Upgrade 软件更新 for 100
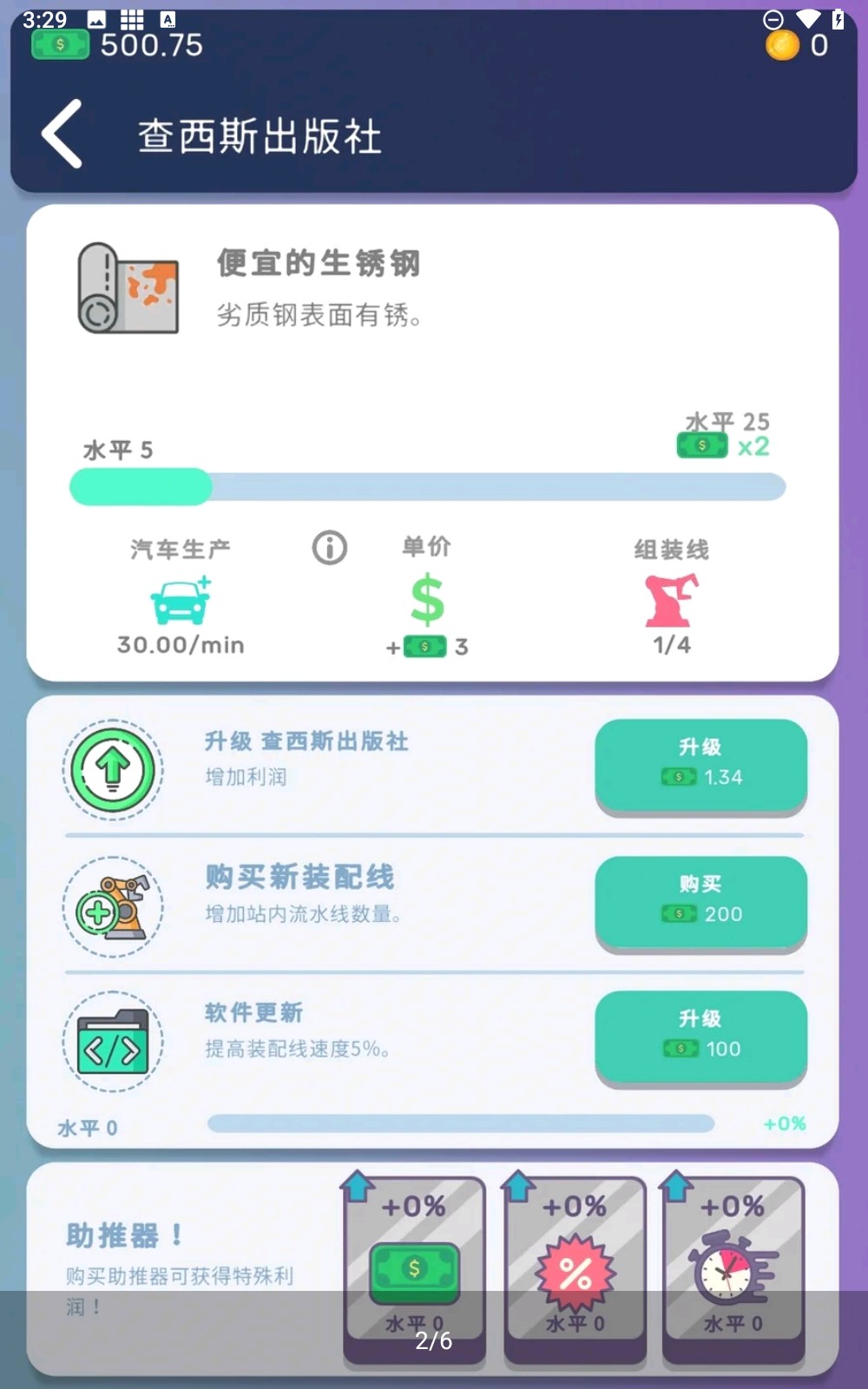Viewport: 868px width, 1389px height. pyautogui.click(x=700, y=1036)
